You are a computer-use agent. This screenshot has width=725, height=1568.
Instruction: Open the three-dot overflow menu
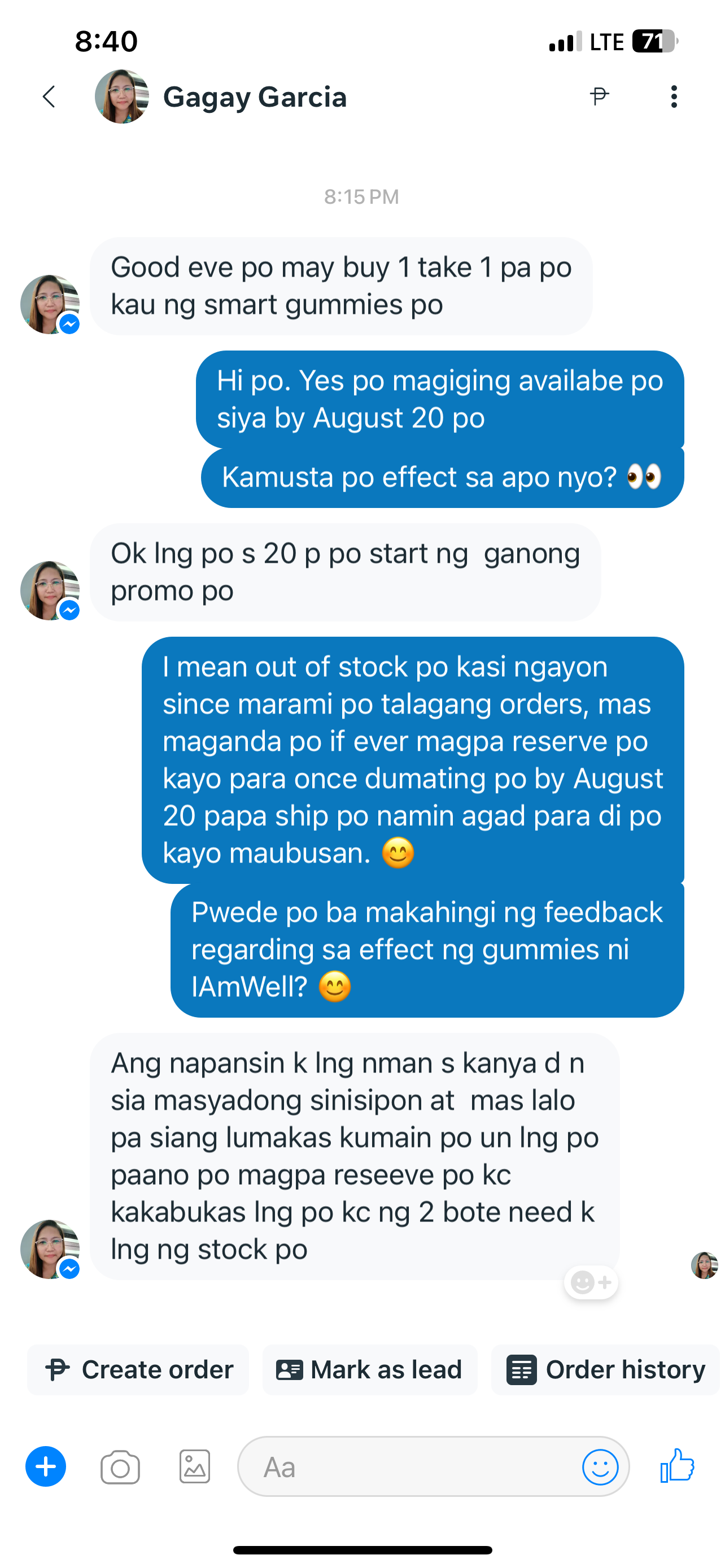pos(673,97)
